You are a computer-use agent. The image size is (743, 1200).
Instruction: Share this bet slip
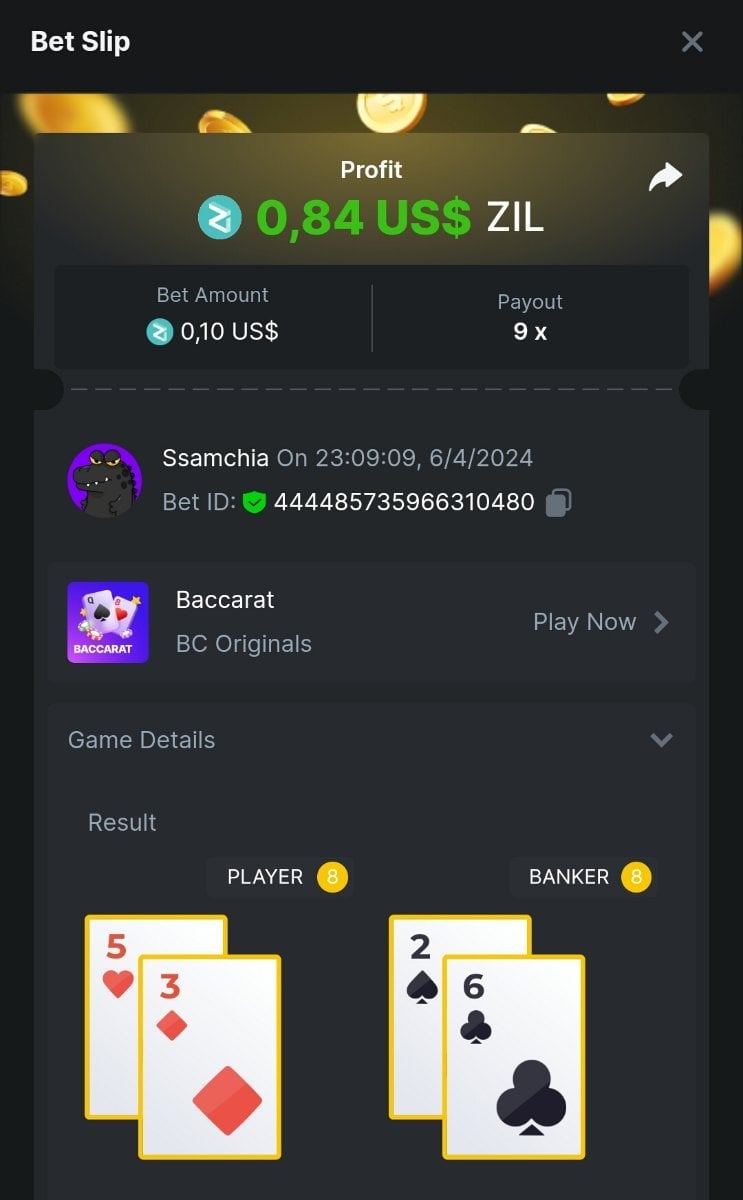click(x=665, y=177)
